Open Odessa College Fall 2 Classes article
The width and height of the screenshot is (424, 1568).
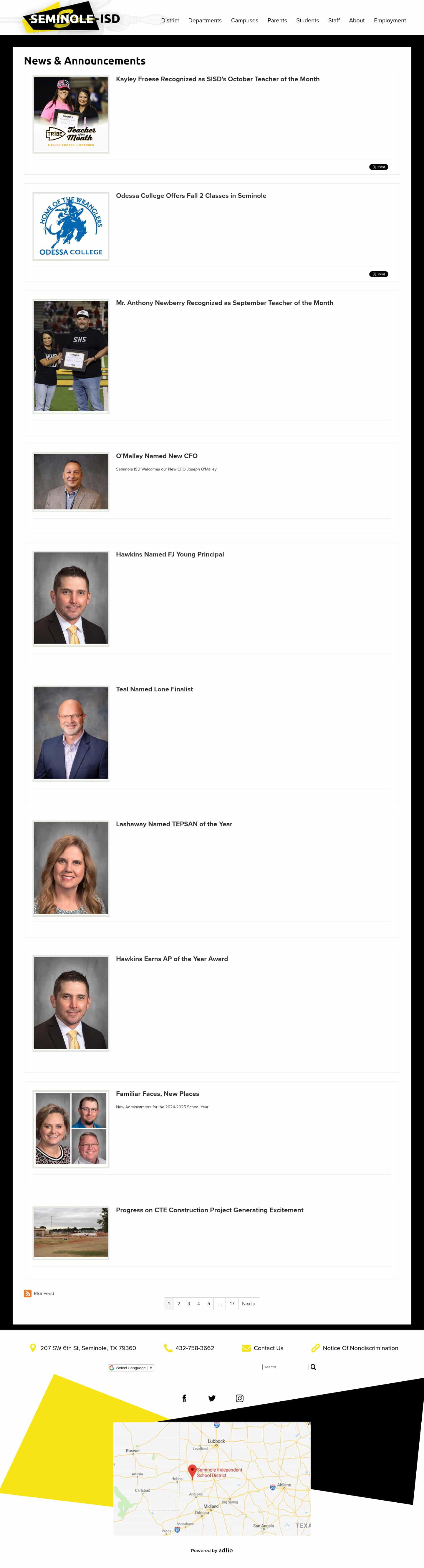point(191,196)
